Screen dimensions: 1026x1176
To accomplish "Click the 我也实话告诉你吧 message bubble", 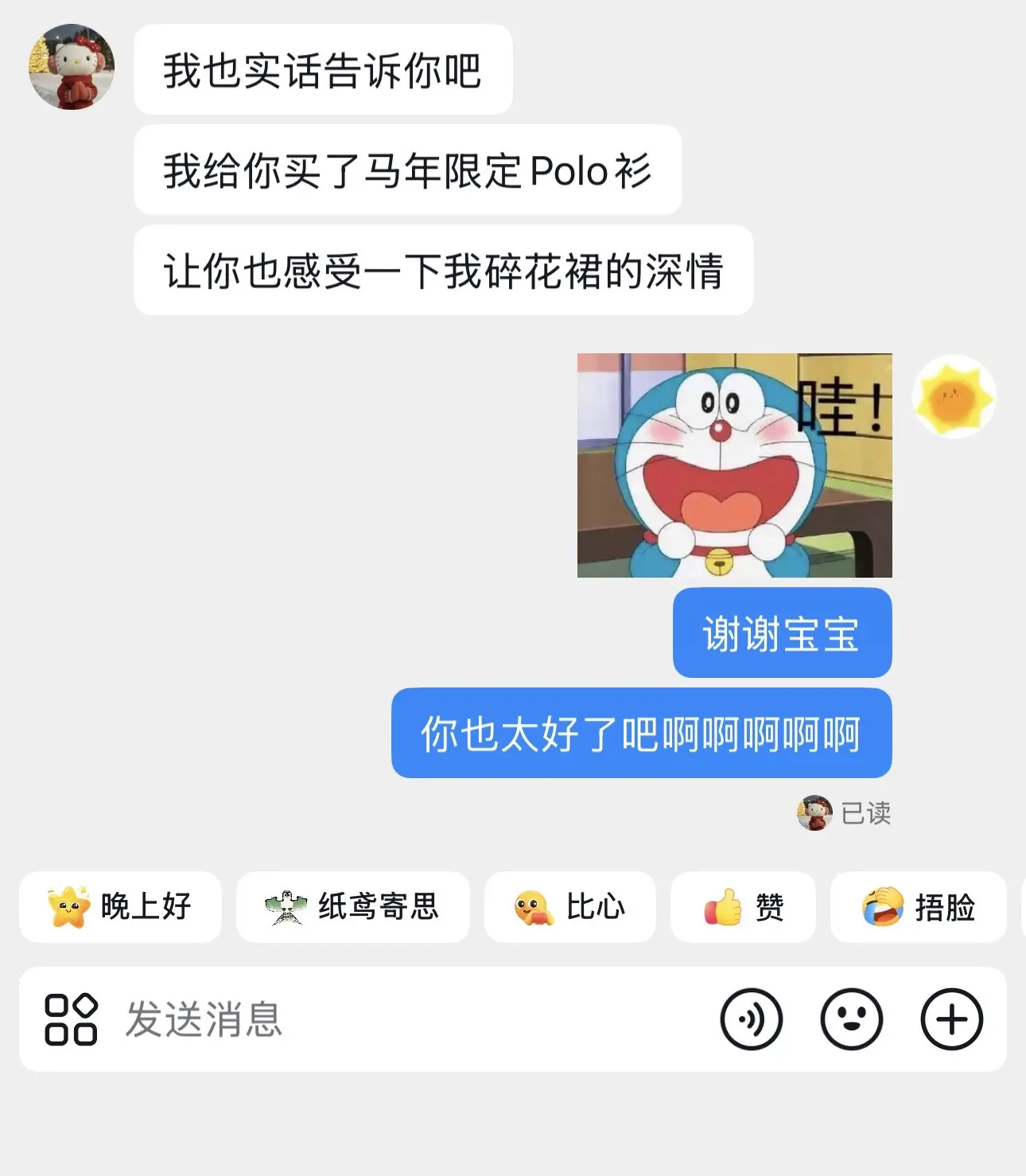I will [x=323, y=70].
